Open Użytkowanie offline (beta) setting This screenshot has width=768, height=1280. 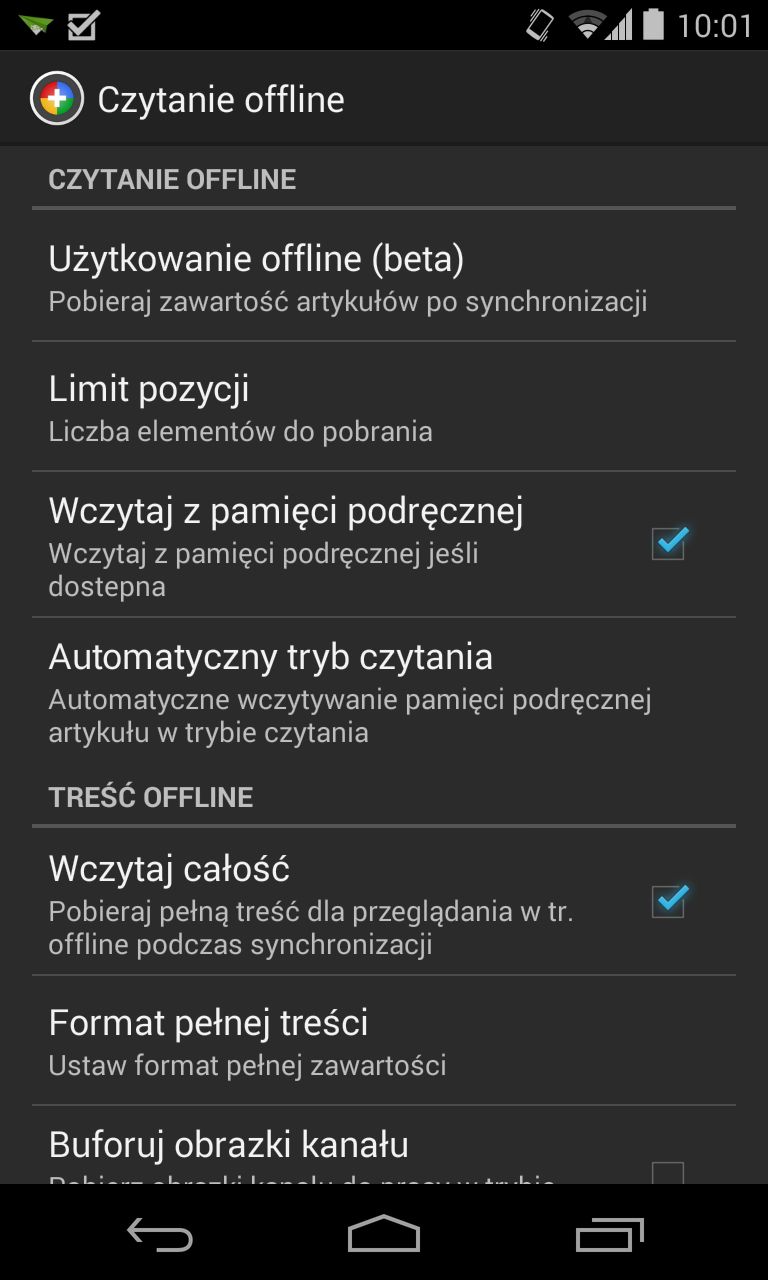(384, 276)
